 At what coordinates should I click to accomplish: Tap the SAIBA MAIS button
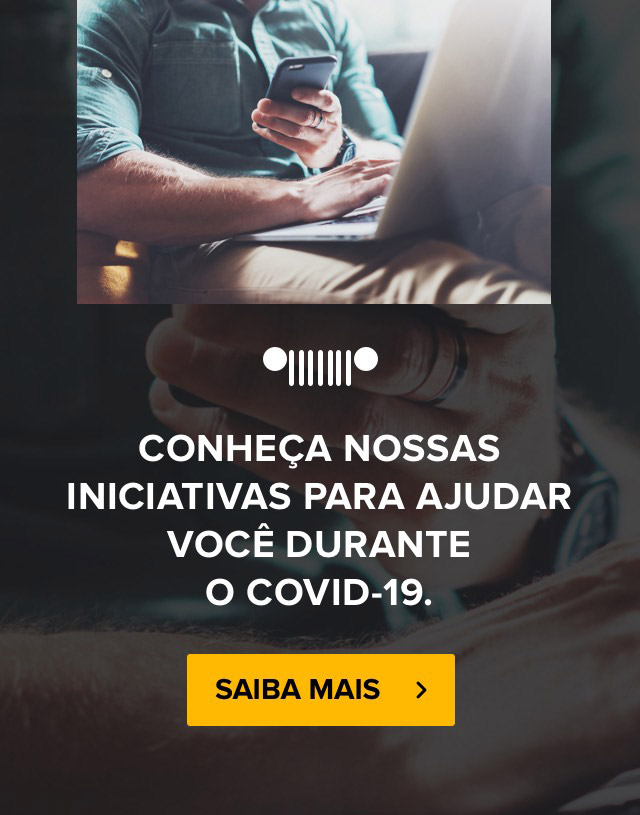tap(320, 690)
